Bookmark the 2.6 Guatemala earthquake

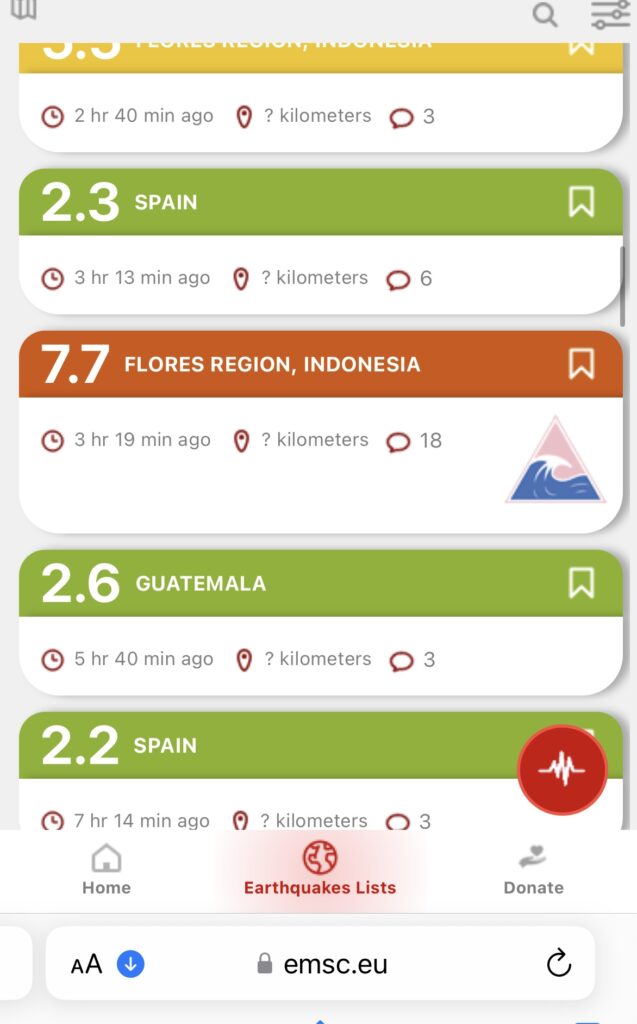(x=581, y=583)
